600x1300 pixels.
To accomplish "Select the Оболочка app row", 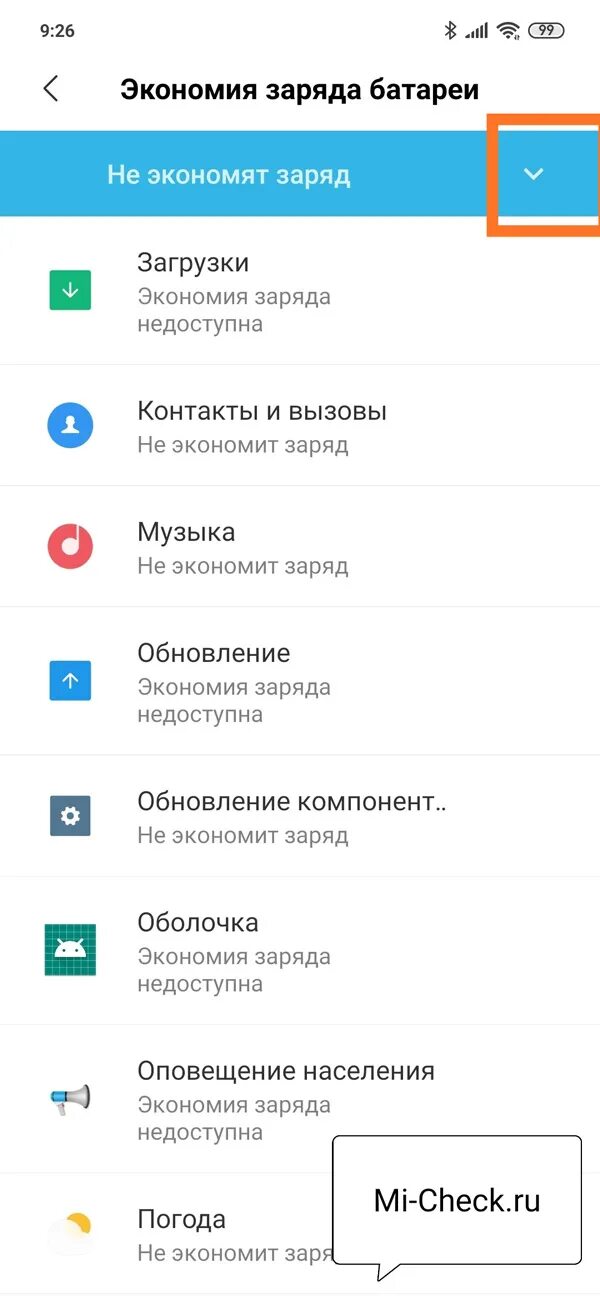I will pos(300,951).
